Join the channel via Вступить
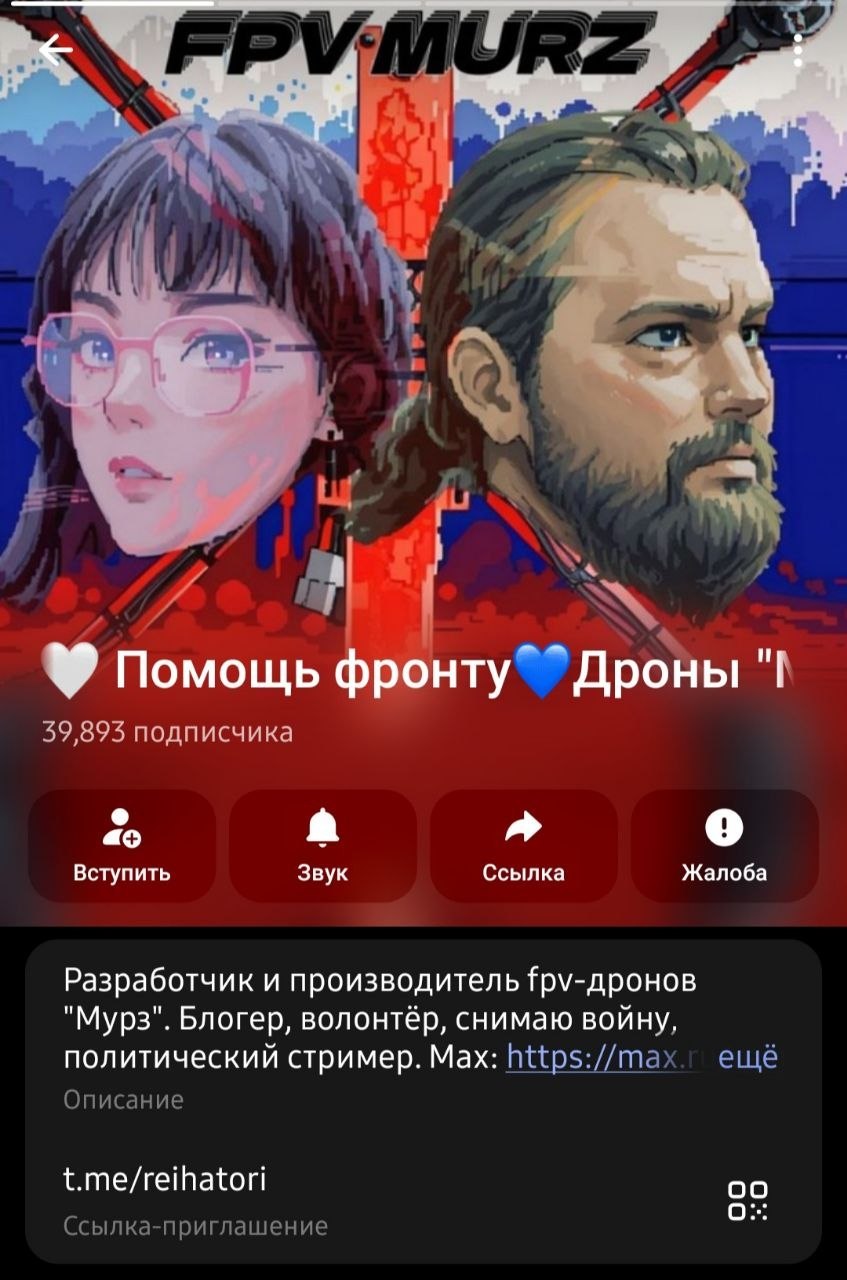Image resolution: width=847 pixels, height=1280 pixels. coord(122,846)
